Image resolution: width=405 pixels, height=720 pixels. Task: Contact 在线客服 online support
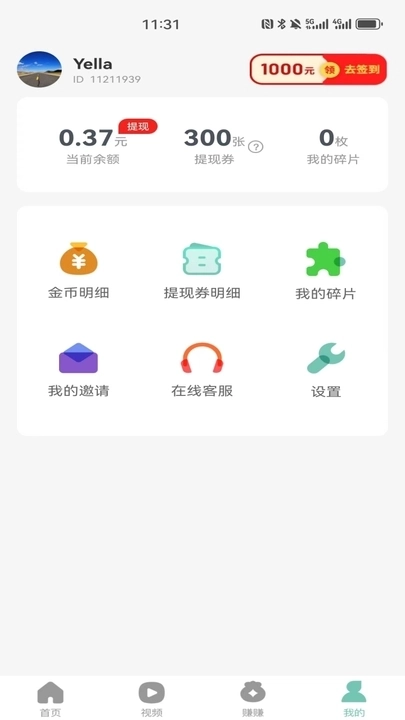click(x=202, y=370)
